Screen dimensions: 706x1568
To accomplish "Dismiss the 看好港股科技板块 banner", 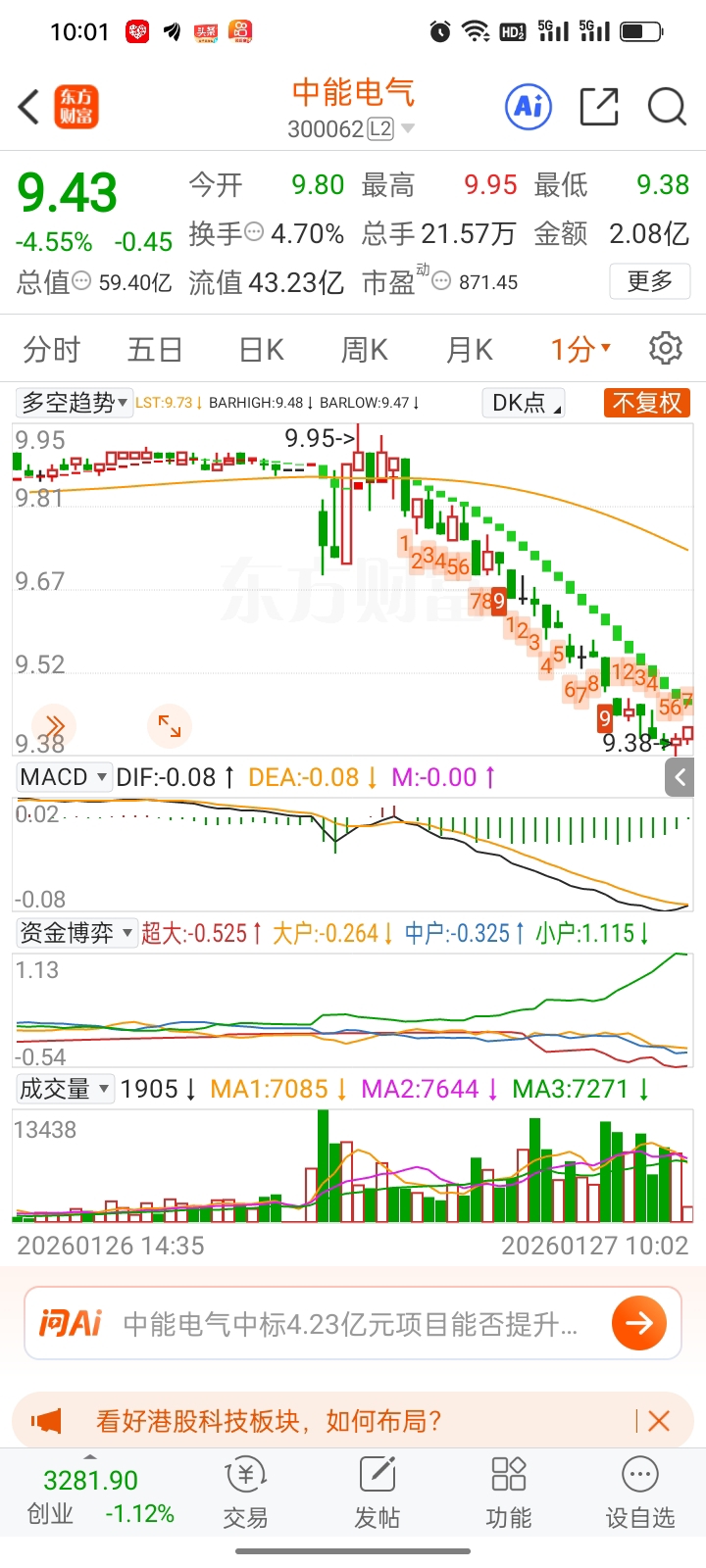I will click(659, 1421).
